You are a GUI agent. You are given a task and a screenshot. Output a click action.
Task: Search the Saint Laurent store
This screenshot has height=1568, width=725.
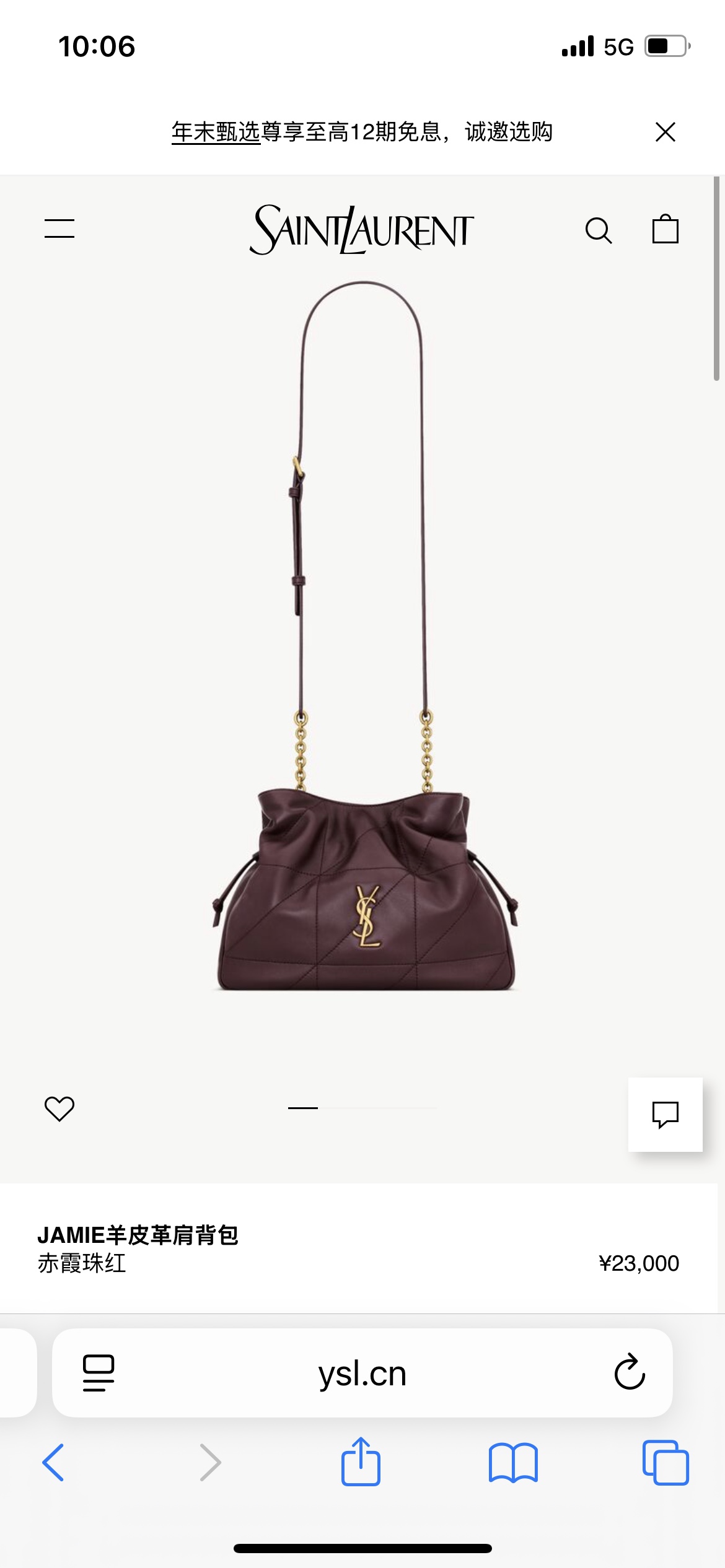598,230
